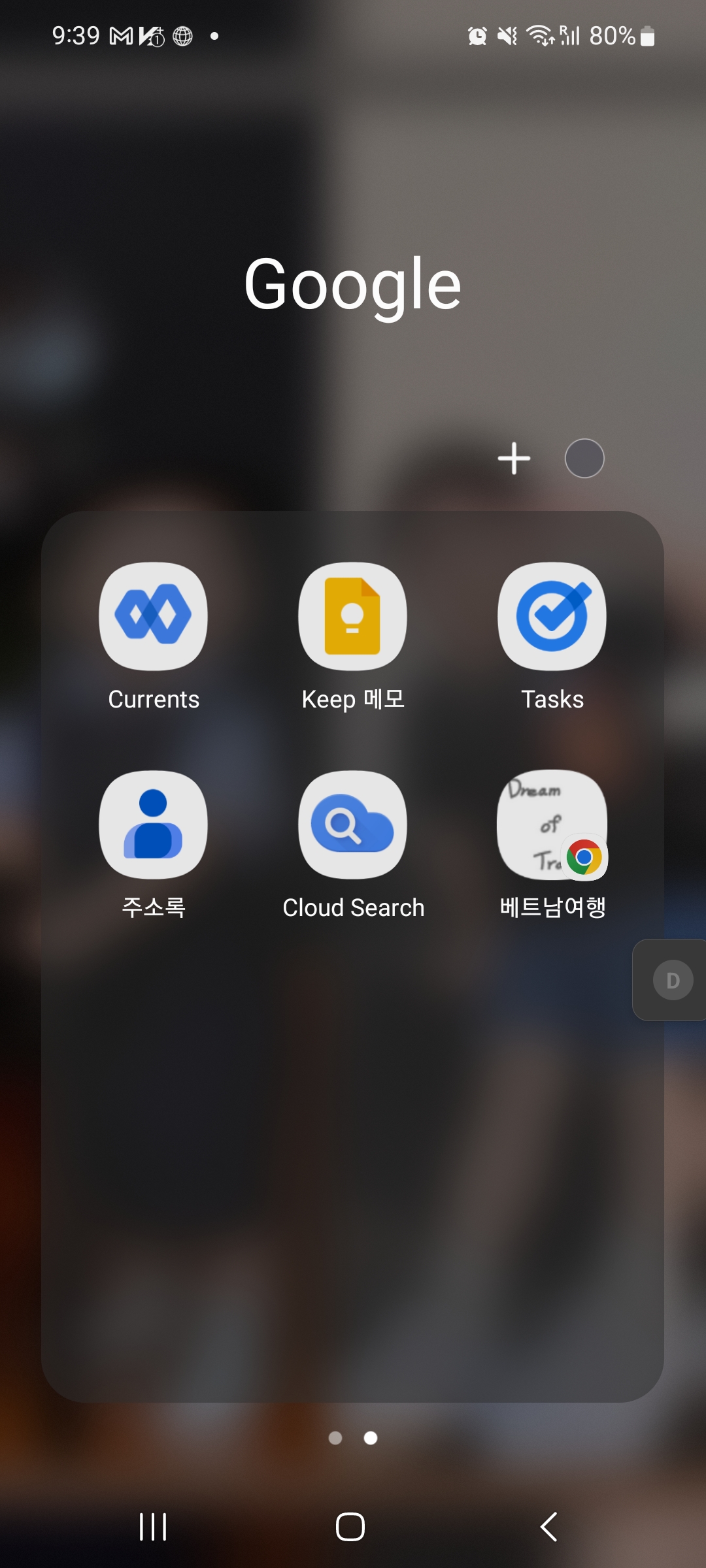Tap the home navigation button
The width and height of the screenshot is (706, 1568).
350,1527
